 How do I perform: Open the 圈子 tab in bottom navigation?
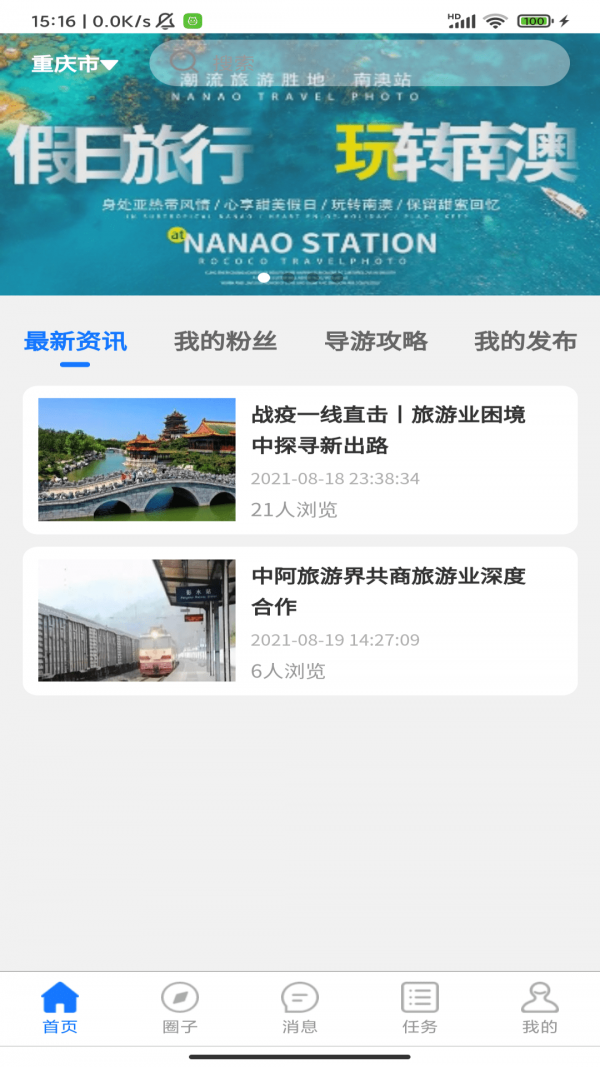pos(180,1008)
